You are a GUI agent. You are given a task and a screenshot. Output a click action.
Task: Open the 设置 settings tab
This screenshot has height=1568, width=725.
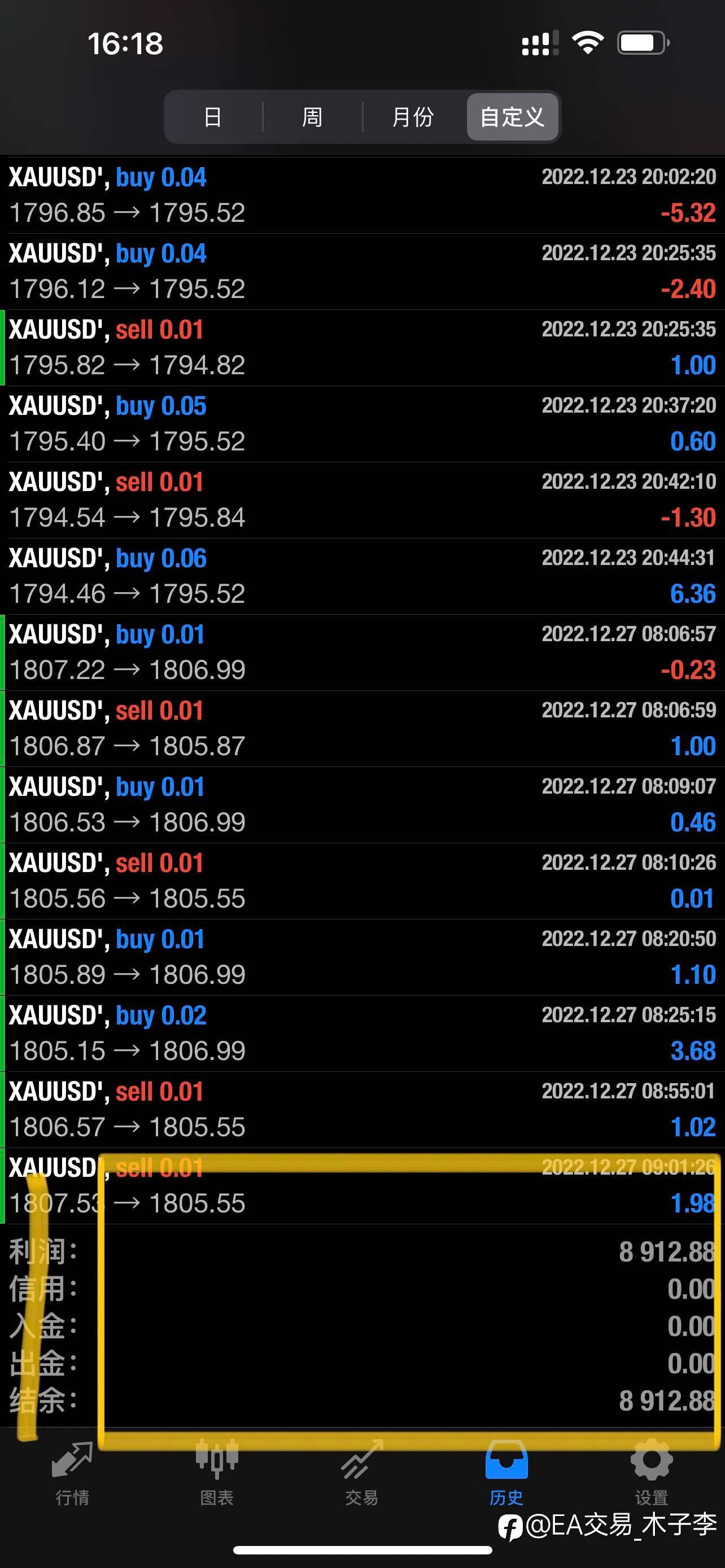(652, 1472)
